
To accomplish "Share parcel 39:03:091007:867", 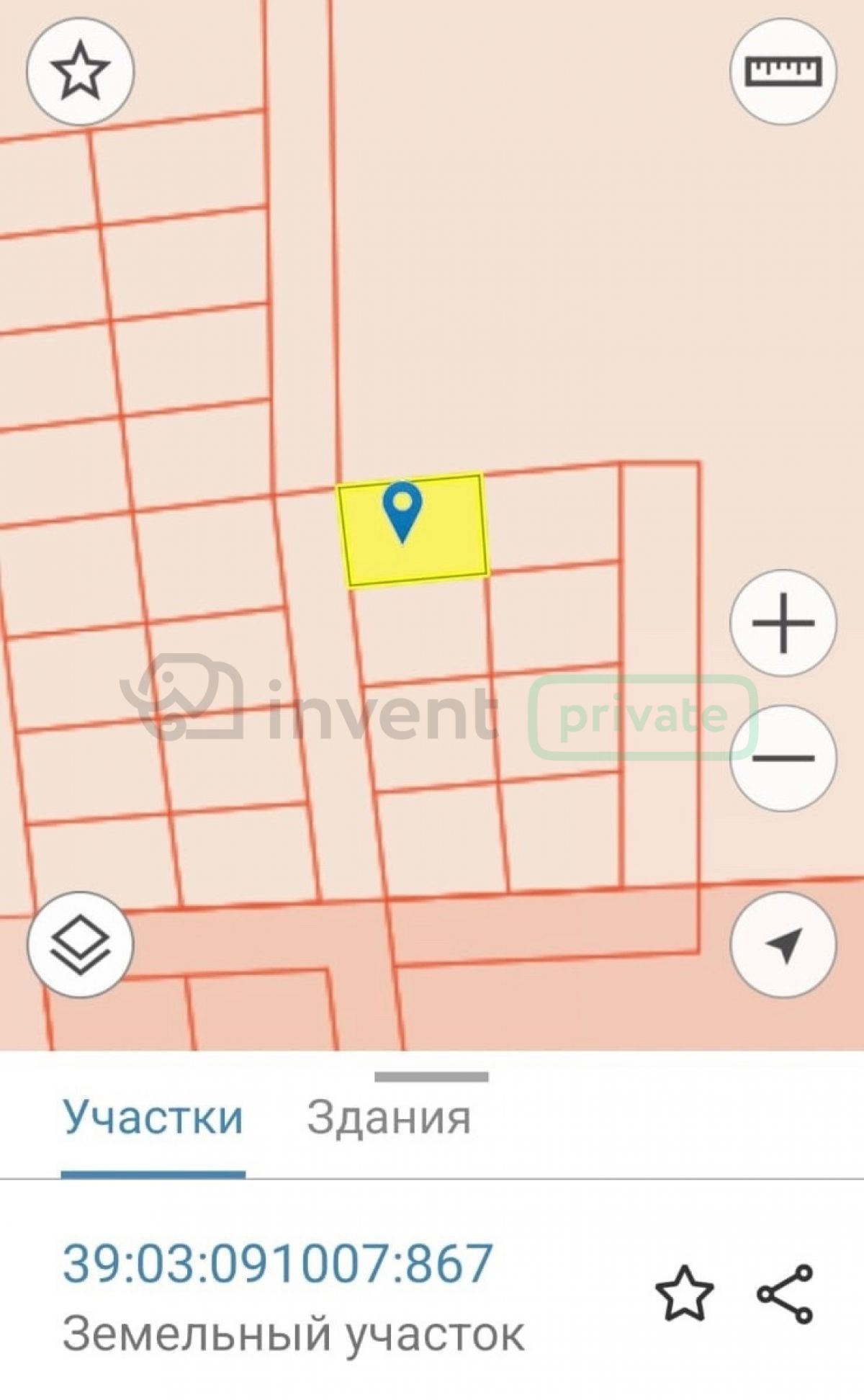I will (785, 1294).
